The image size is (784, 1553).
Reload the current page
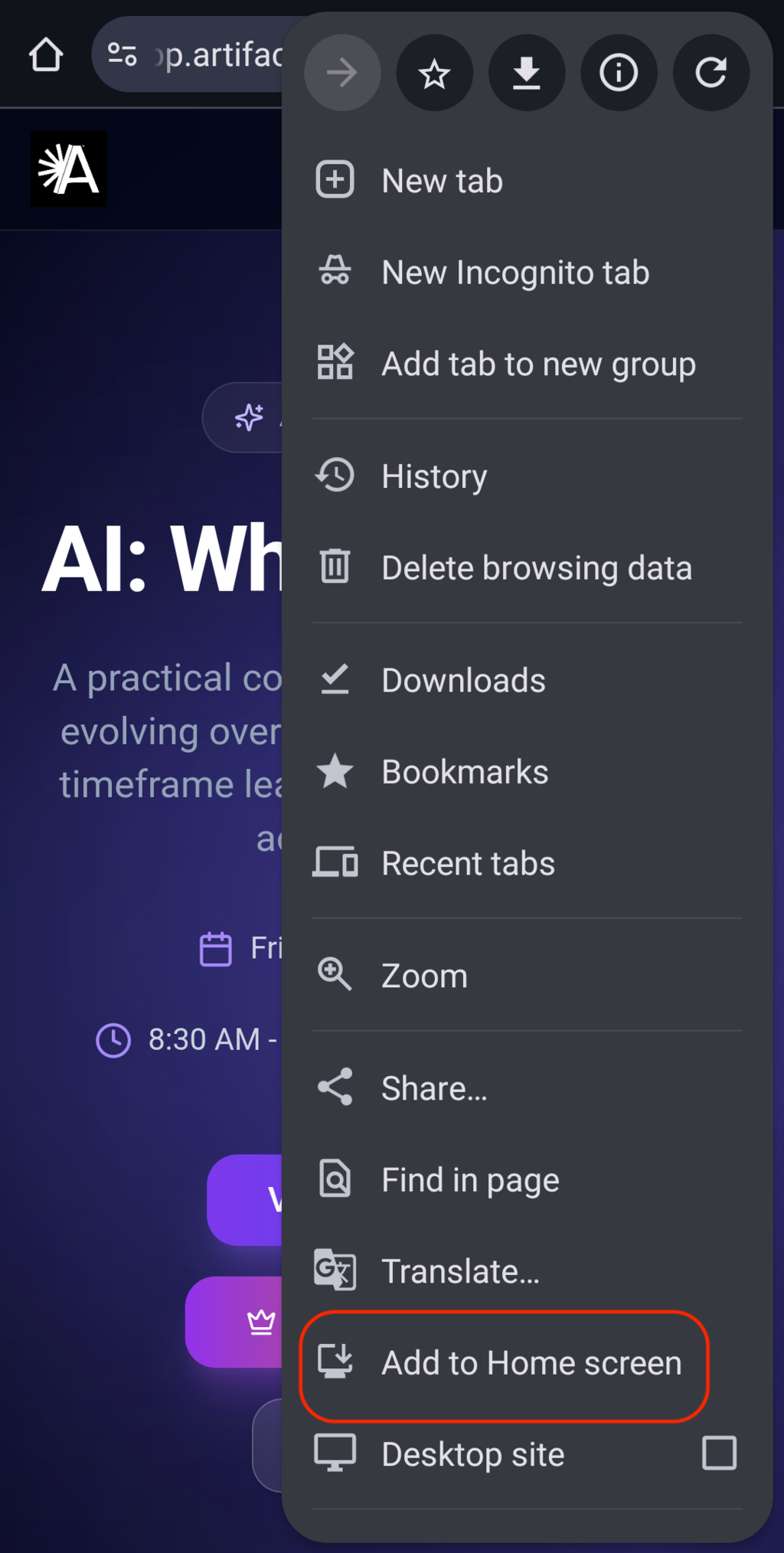click(710, 74)
